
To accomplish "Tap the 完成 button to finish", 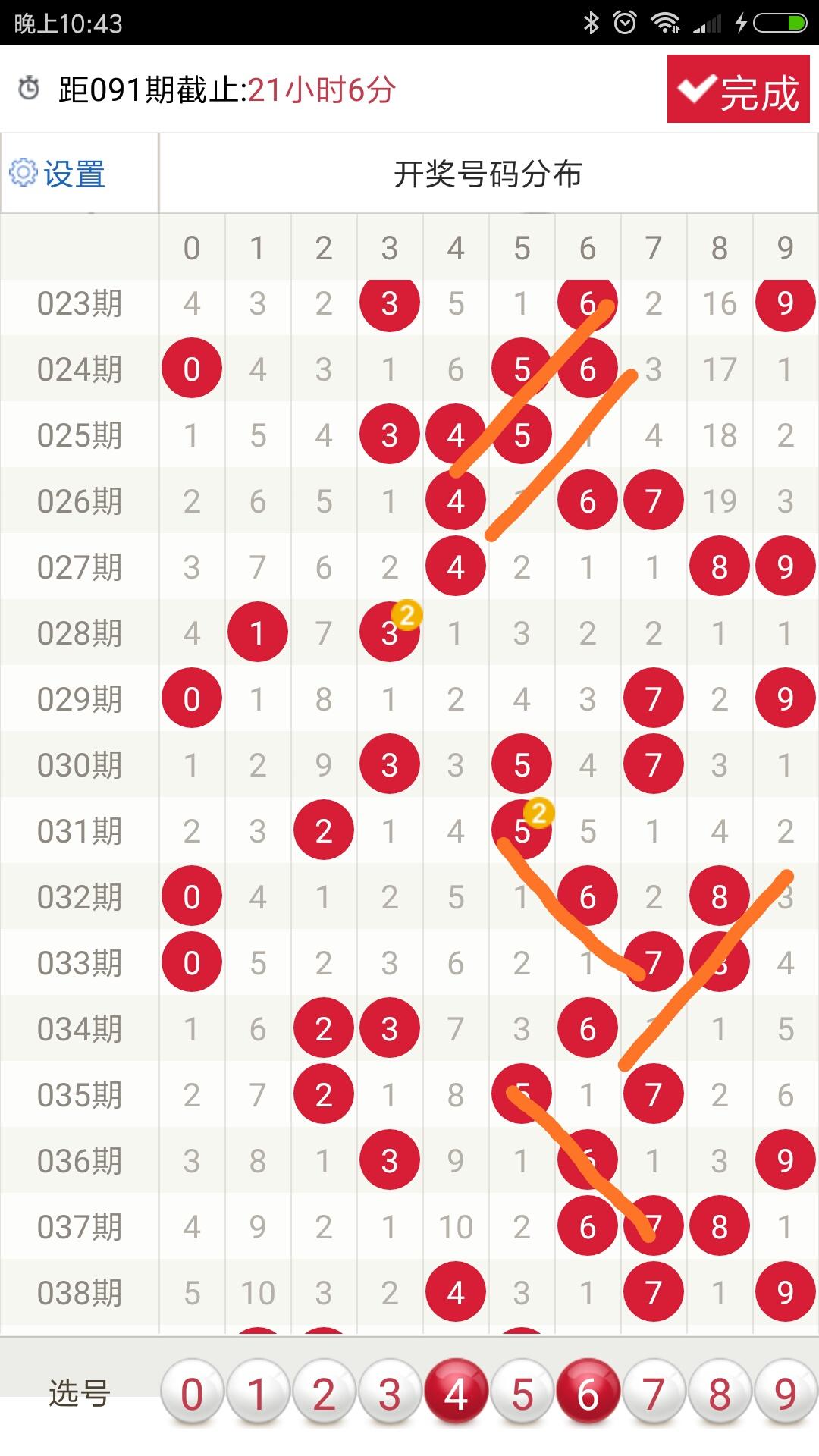I will click(739, 89).
